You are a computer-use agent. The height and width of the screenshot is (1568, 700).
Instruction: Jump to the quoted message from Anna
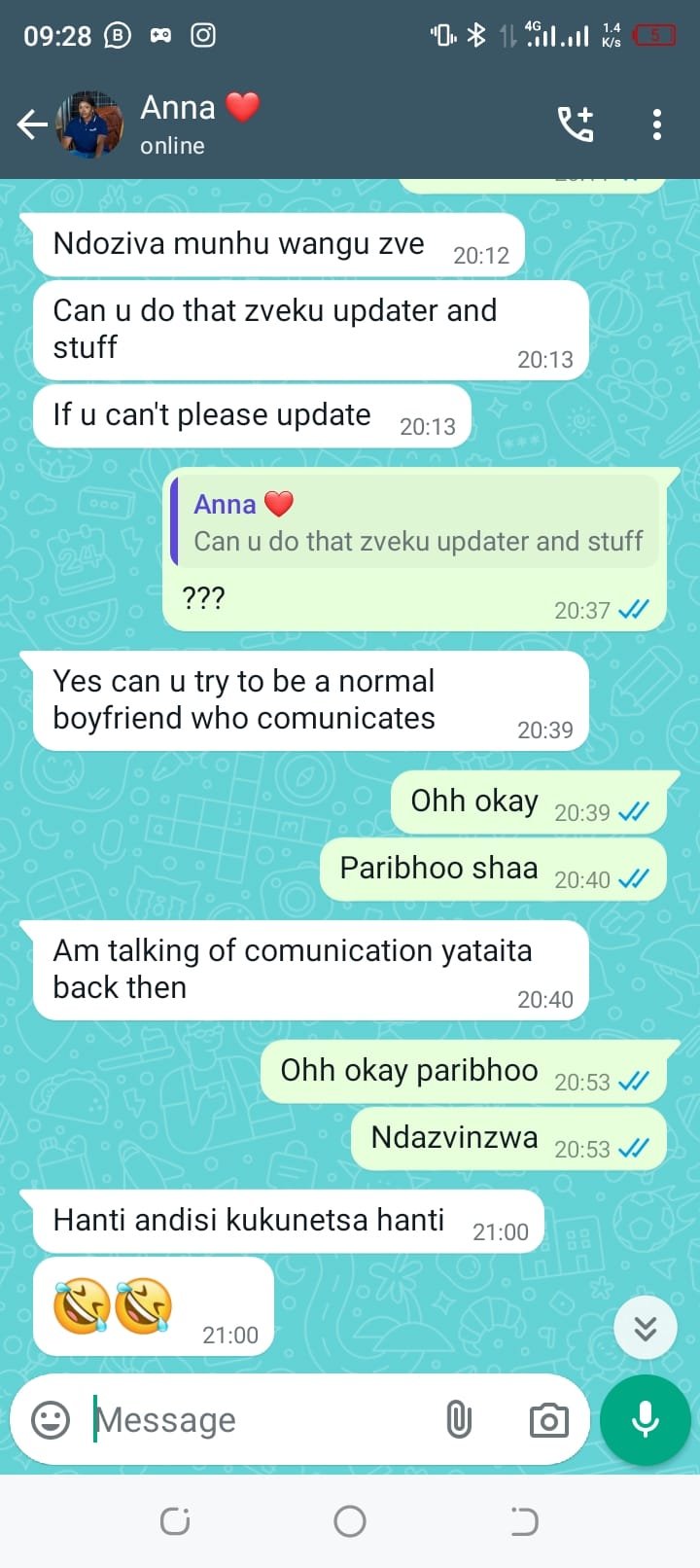click(x=416, y=523)
